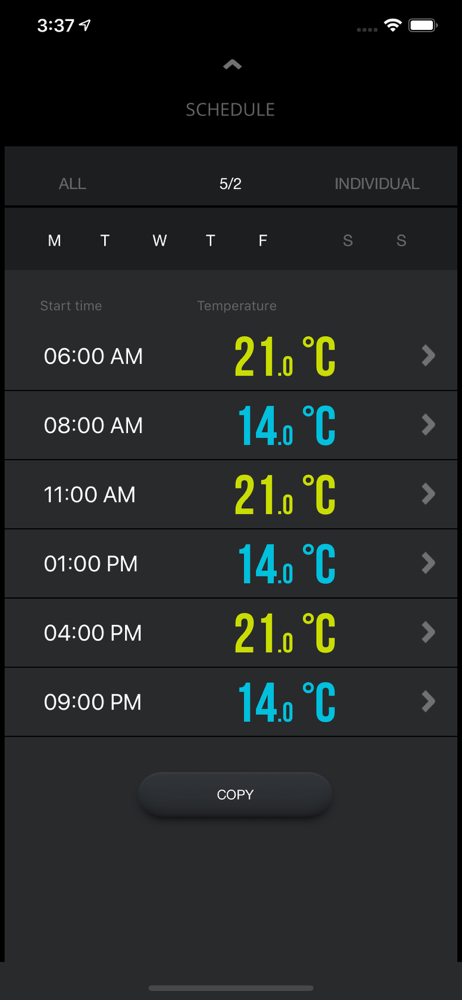Tap the COPY button
The width and height of the screenshot is (462, 1000).
click(x=235, y=794)
